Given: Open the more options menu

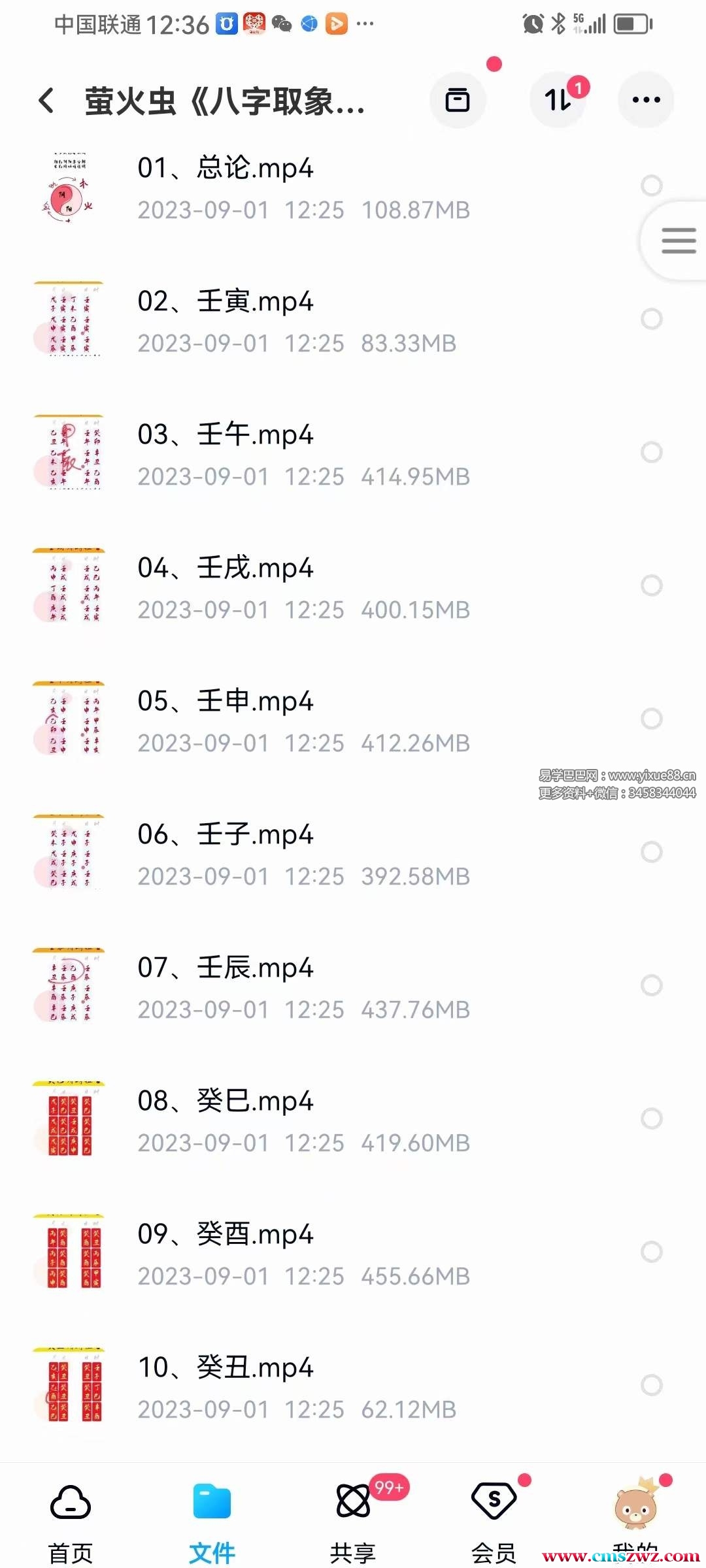Looking at the screenshot, I should (x=646, y=100).
